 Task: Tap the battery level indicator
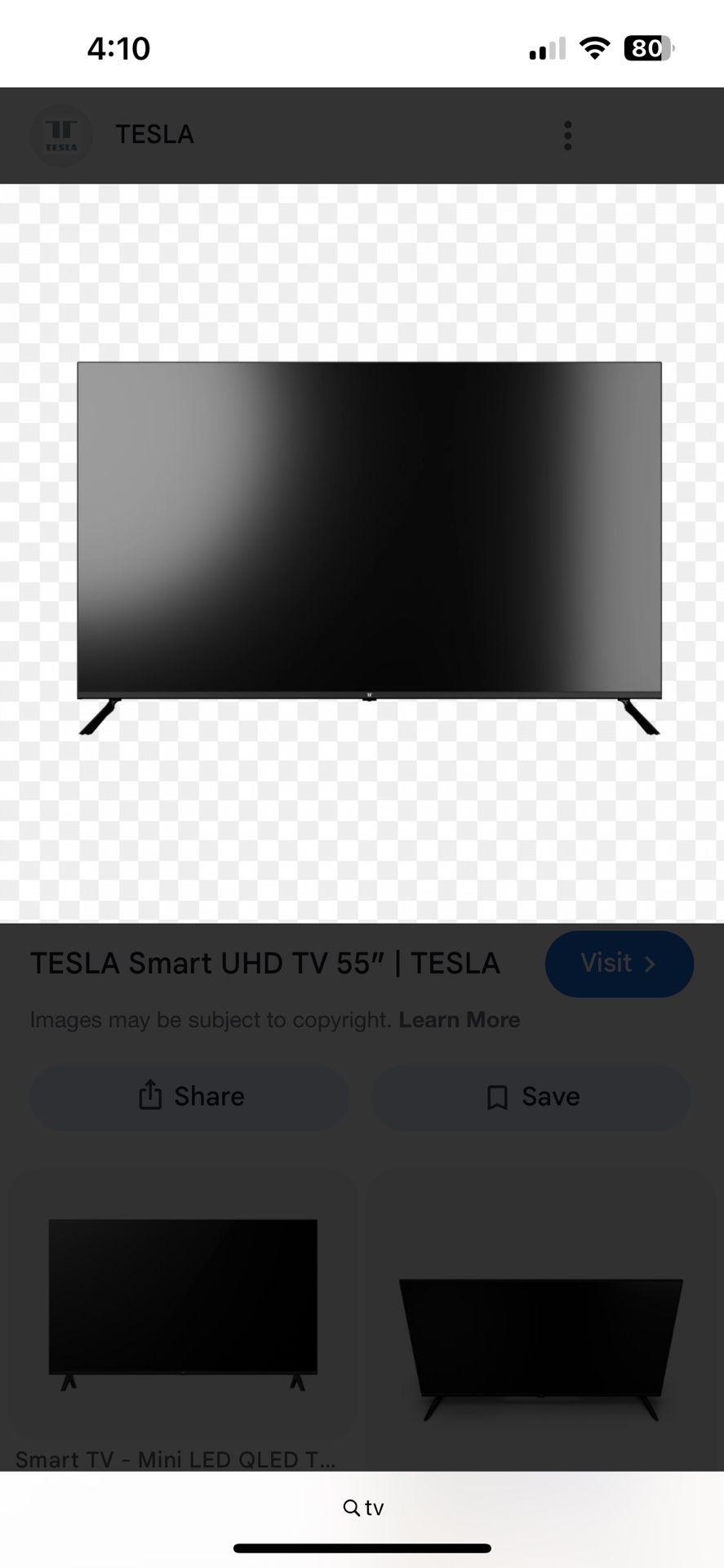[647, 48]
